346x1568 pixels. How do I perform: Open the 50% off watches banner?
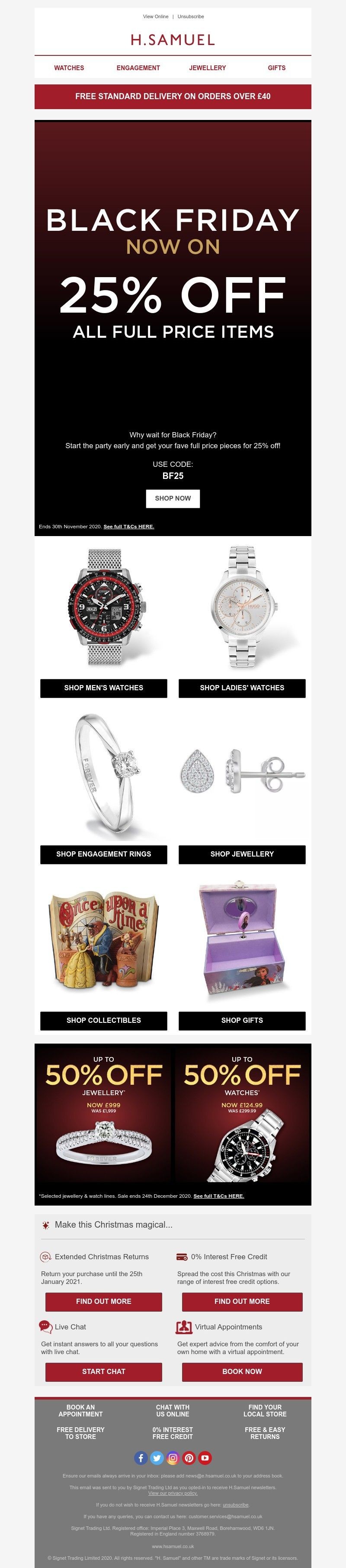[242, 1114]
